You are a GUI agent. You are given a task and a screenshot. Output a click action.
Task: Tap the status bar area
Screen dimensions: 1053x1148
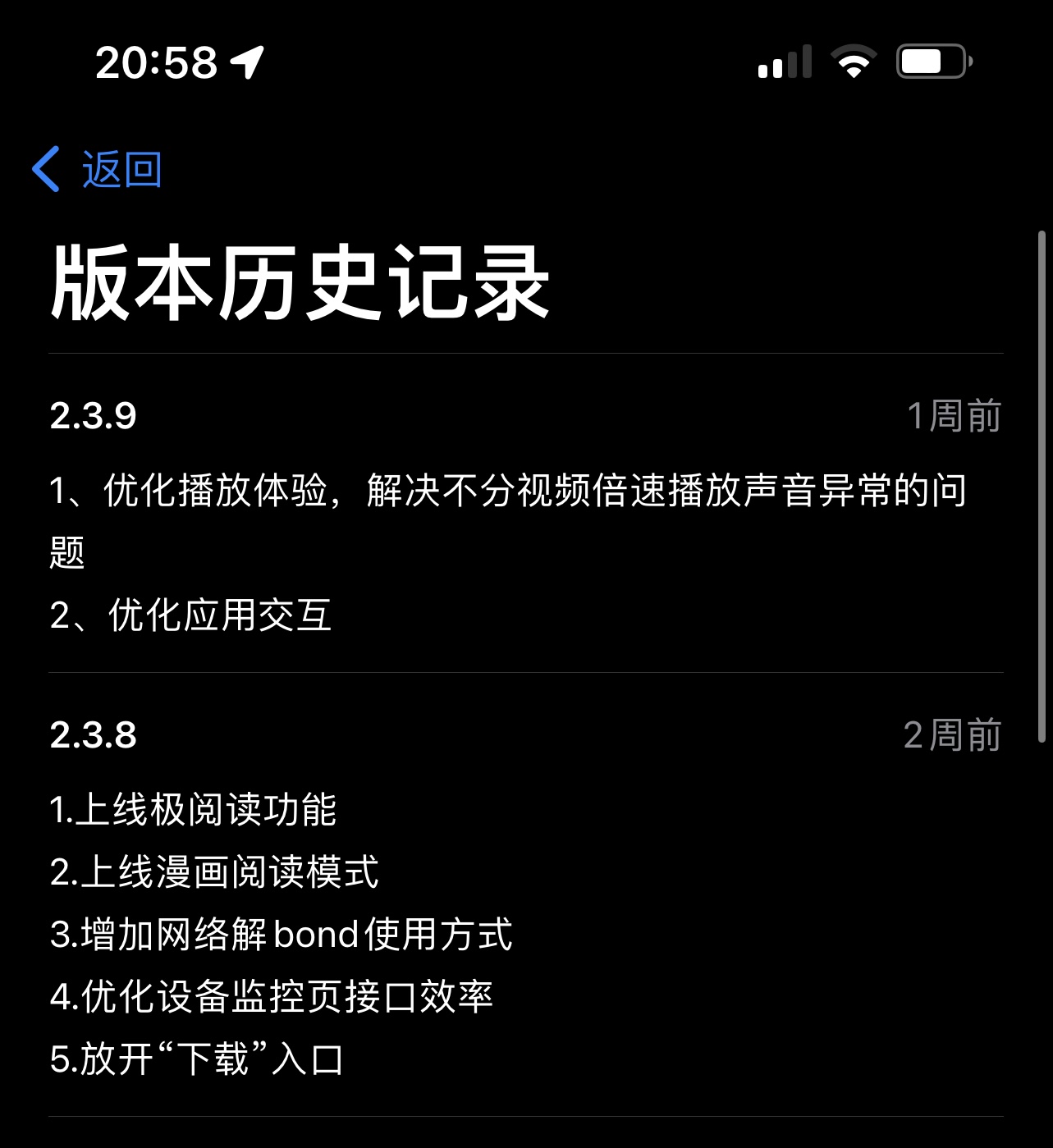(x=525, y=62)
